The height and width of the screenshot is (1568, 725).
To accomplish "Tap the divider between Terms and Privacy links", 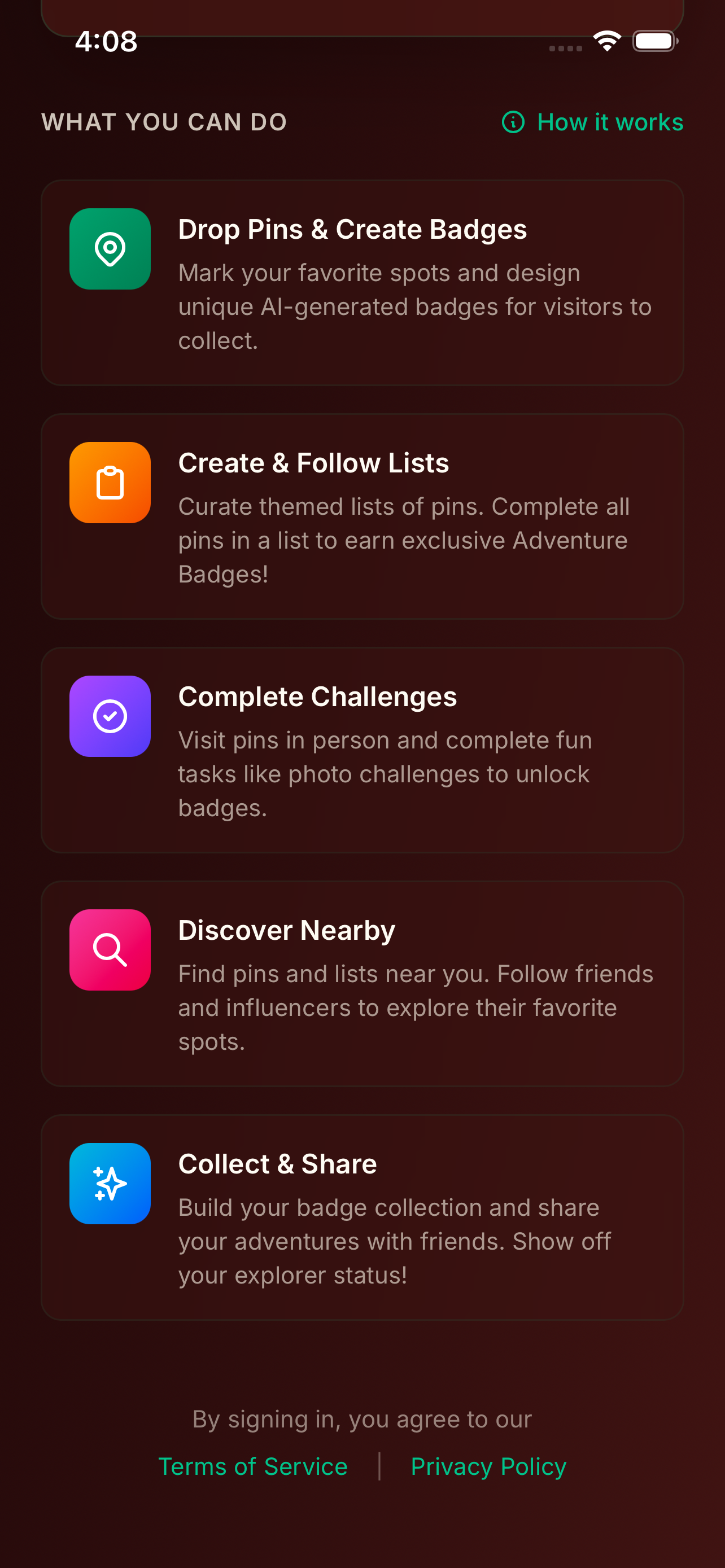I will point(379,1466).
